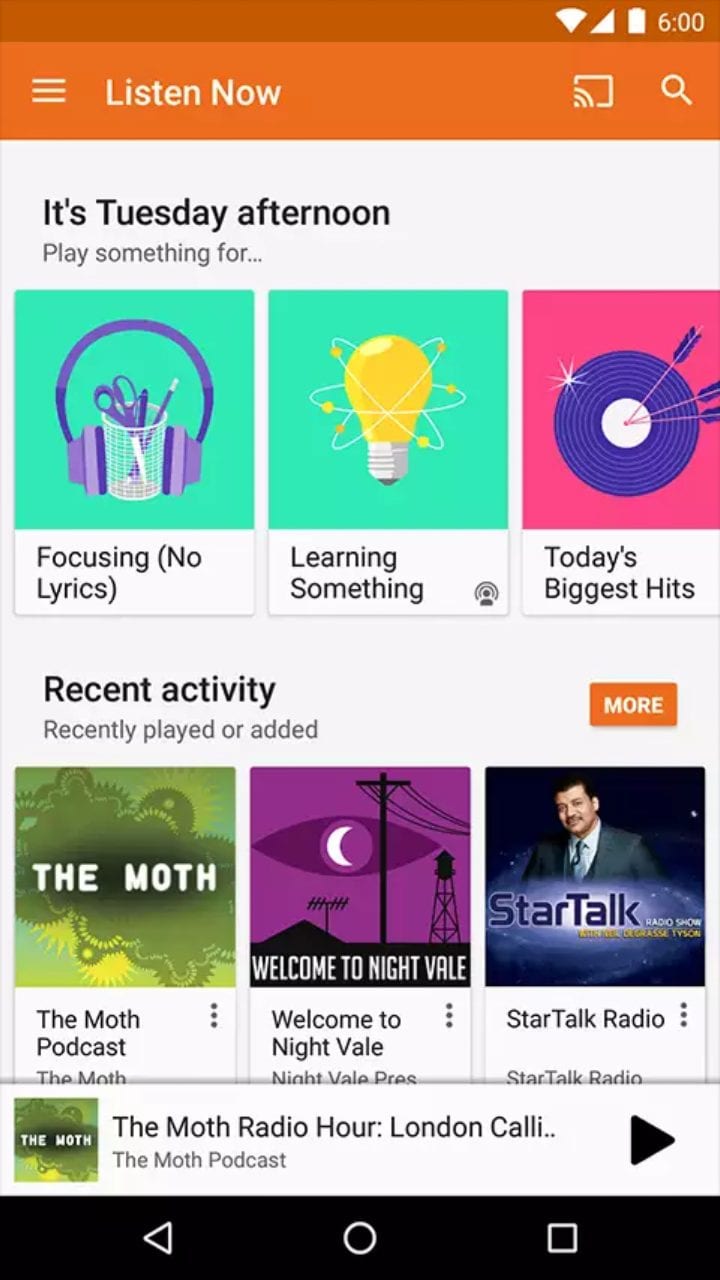Tap the cast to device icon
Image resolution: width=720 pixels, height=1280 pixels.
point(592,92)
